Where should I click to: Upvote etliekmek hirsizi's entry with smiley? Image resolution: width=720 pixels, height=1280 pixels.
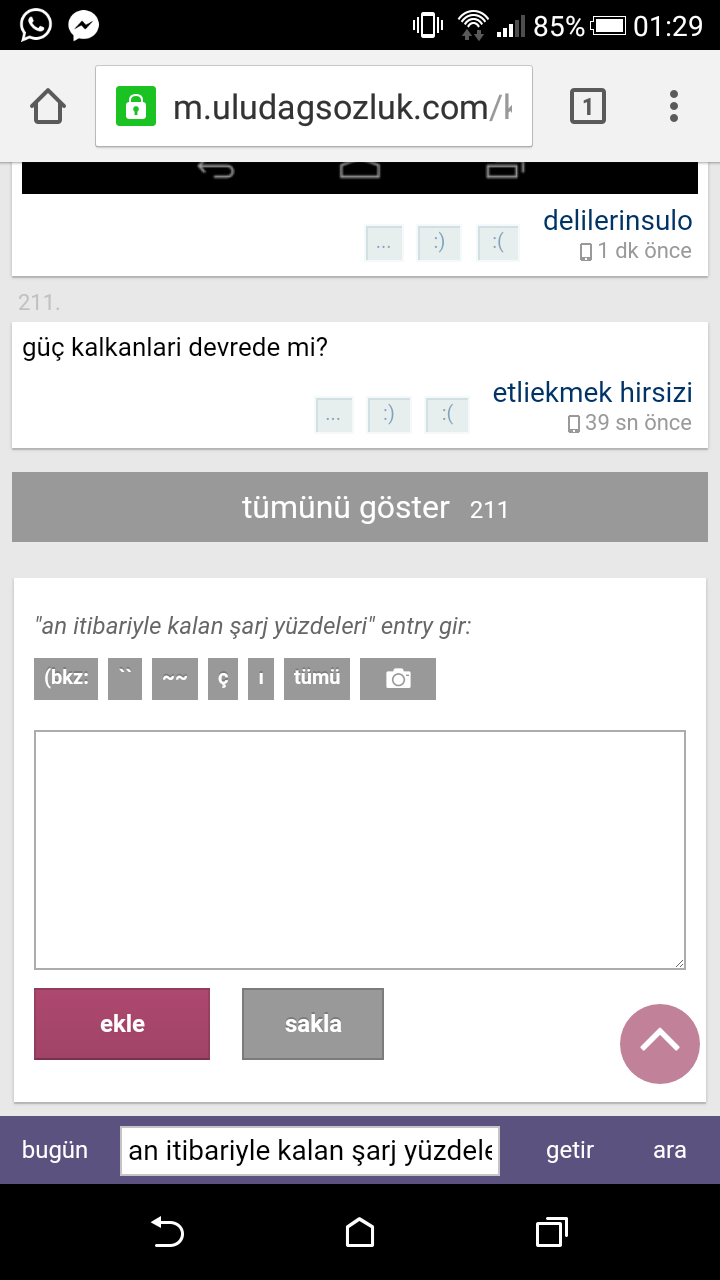pos(389,415)
